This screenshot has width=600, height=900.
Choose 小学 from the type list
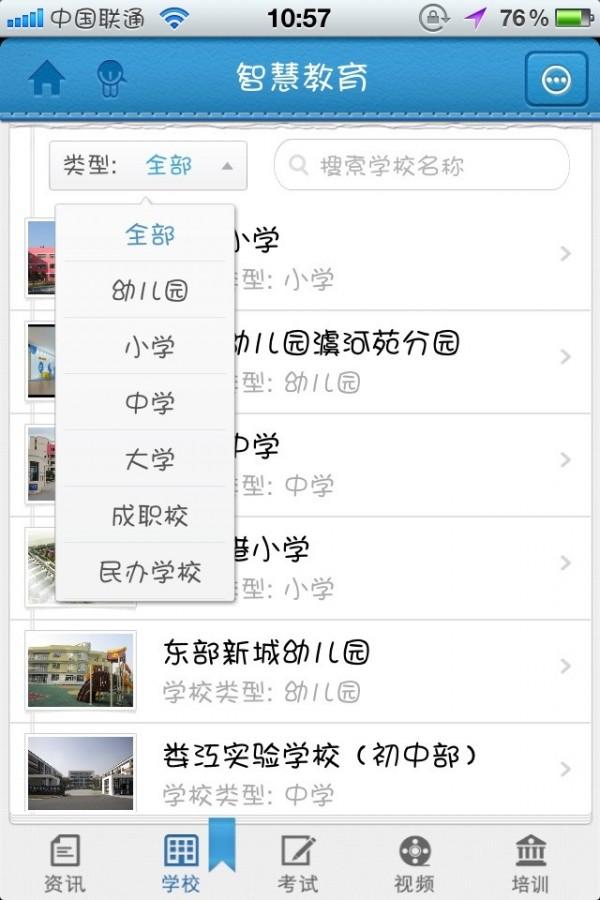(x=149, y=347)
